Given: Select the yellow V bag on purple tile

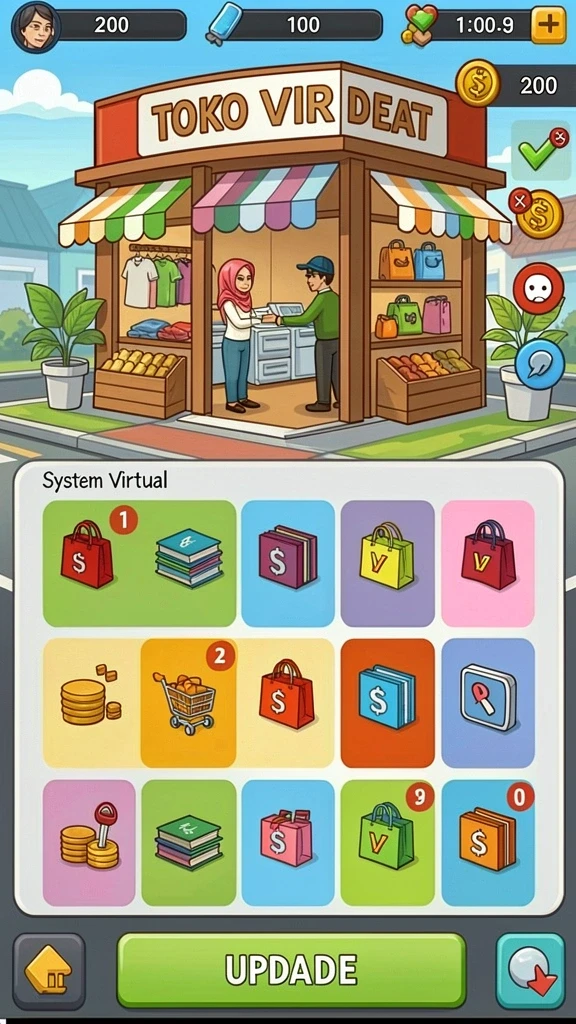Looking at the screenshot, I should 387,564.
